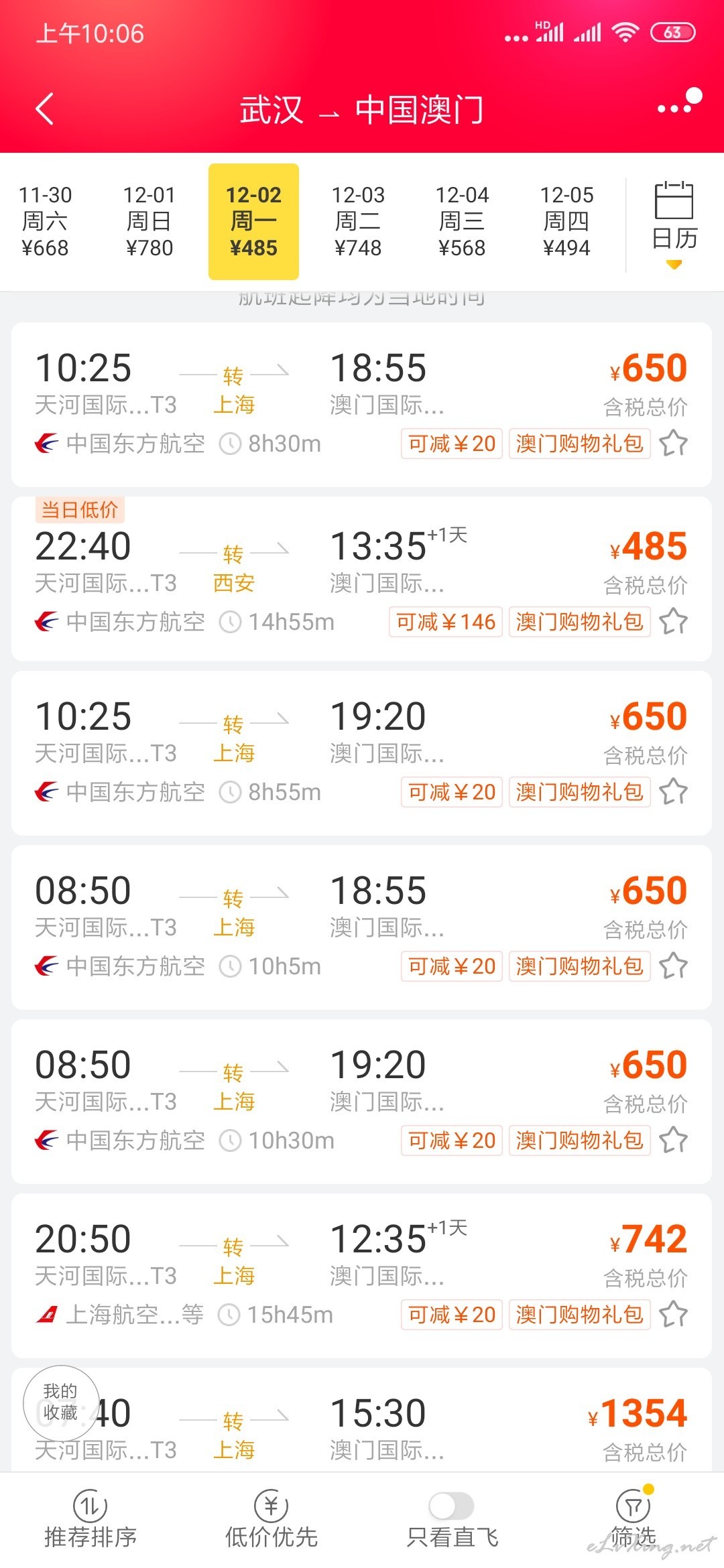Favorite the 22:40 flight with its star
The image size is (724, 1568).
tap(674, 621)
